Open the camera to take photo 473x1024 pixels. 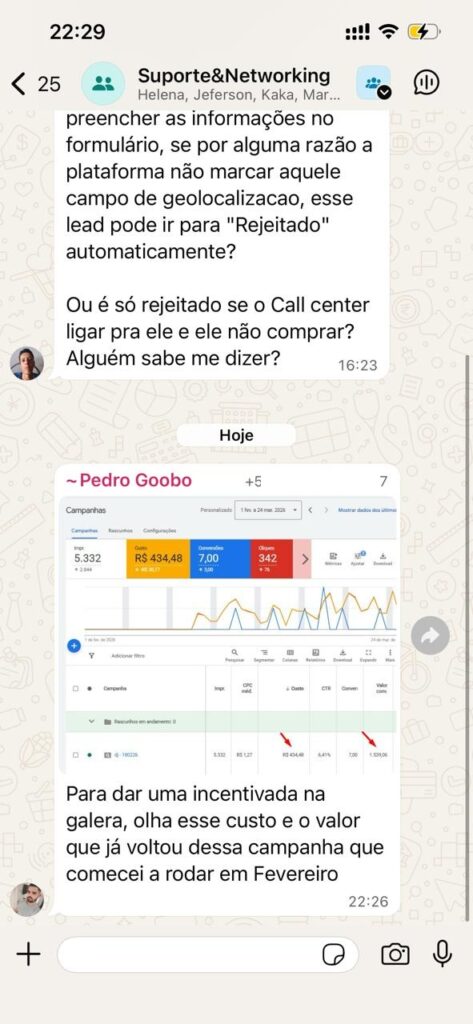coord(395,954)
